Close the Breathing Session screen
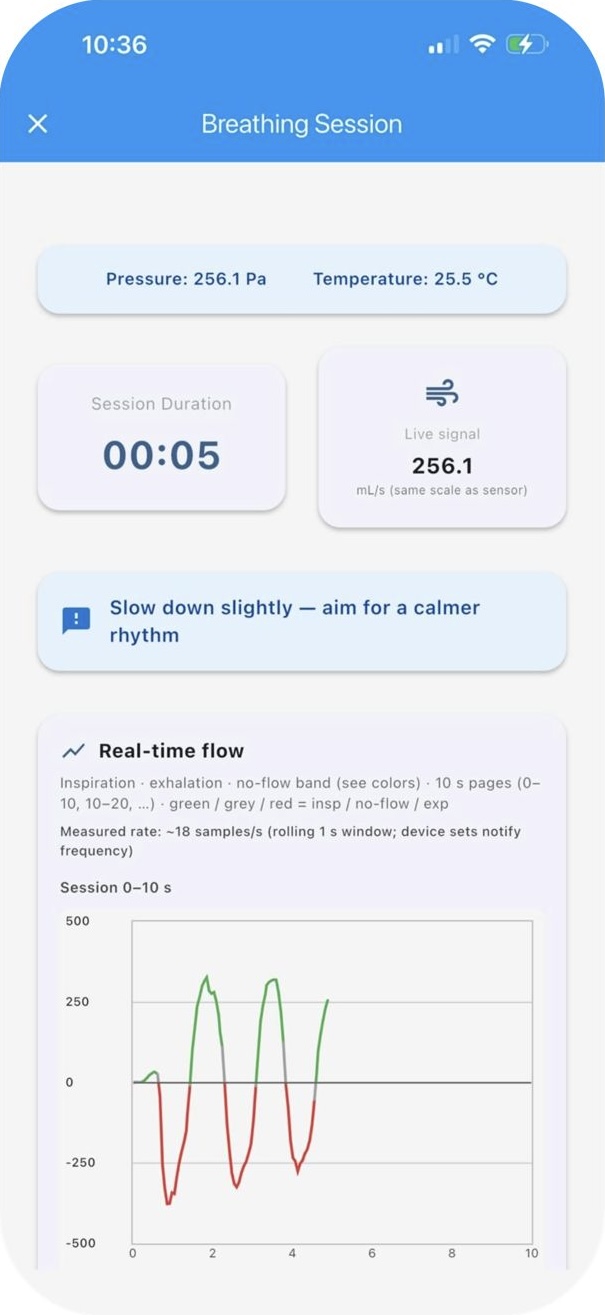 click(38, 124)
